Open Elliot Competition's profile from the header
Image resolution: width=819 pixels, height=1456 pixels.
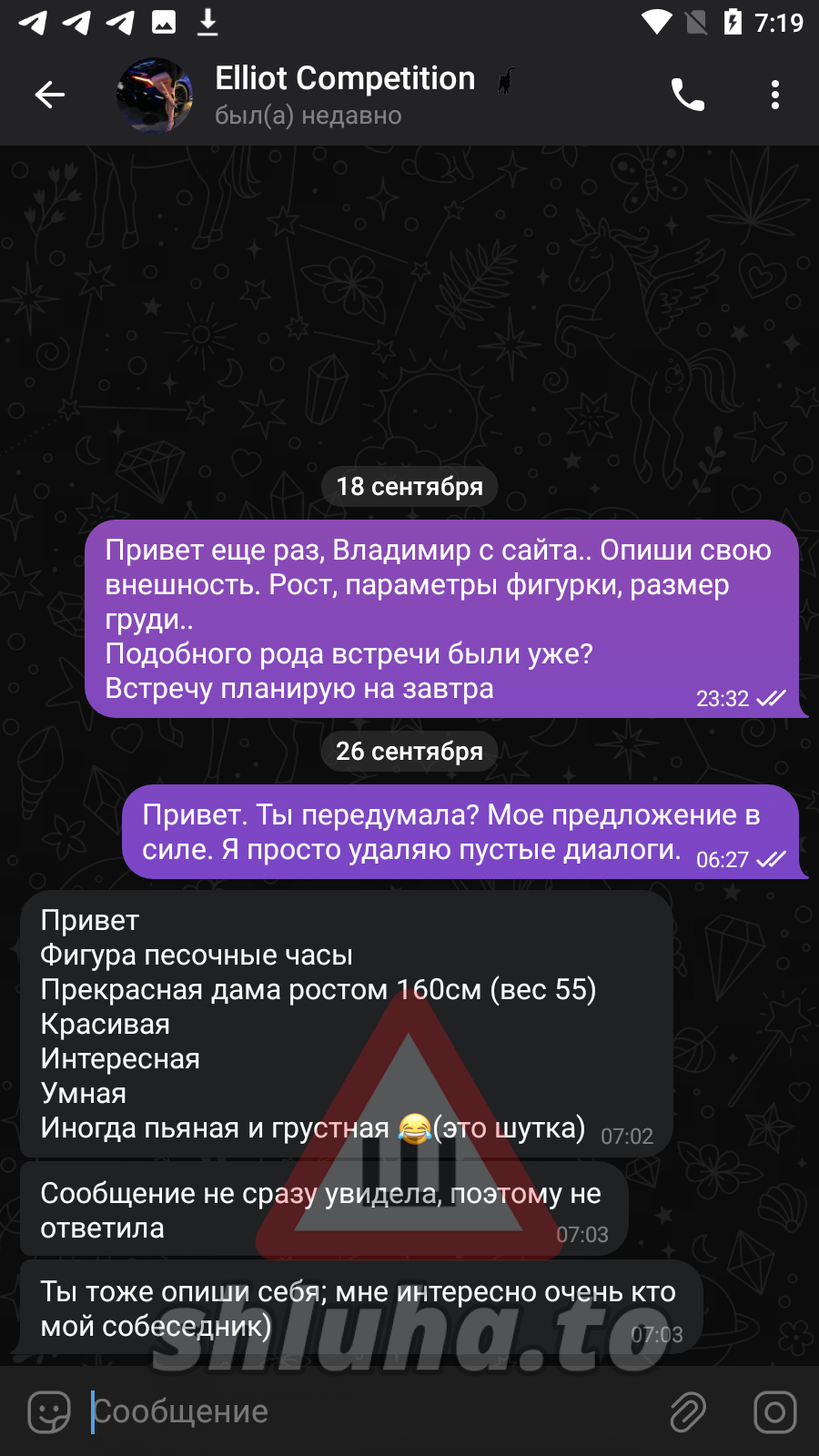point(344,95)
